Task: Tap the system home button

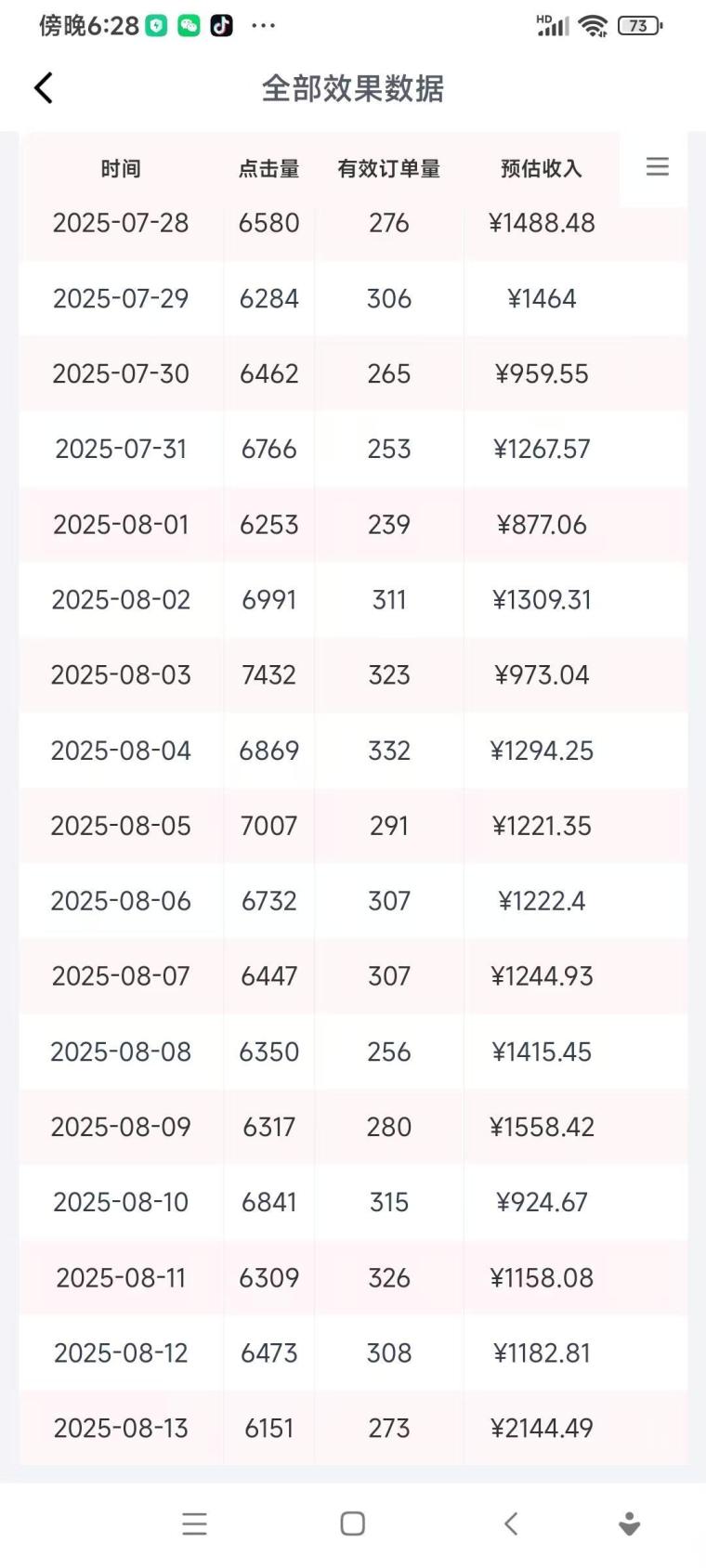Action: click(x=353, y=1523)
